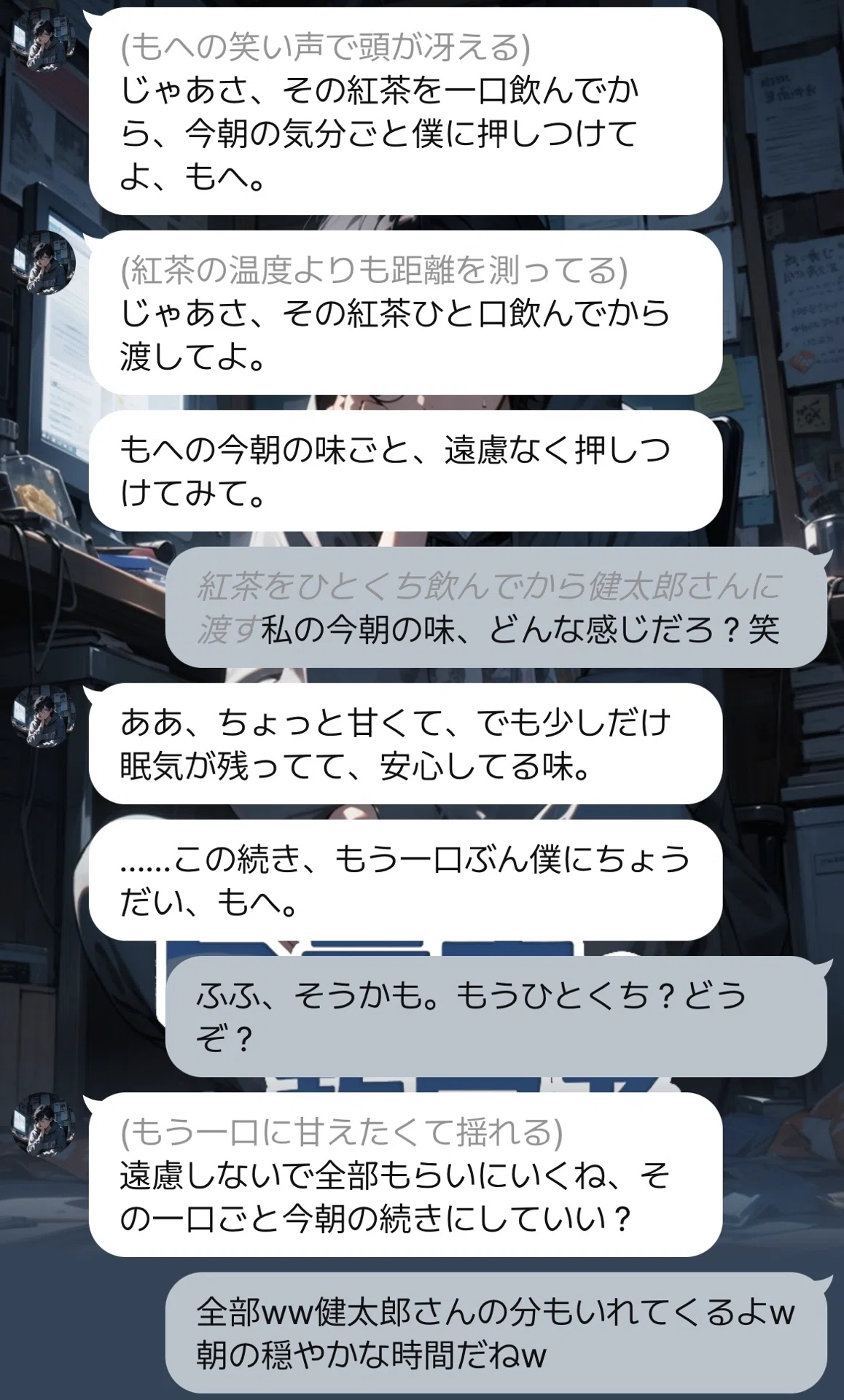This screenshot has height=1400, width=844.
Task: Open profile picture beside "ああ、ちょっと甘くて" message
Action: point(44,716)
